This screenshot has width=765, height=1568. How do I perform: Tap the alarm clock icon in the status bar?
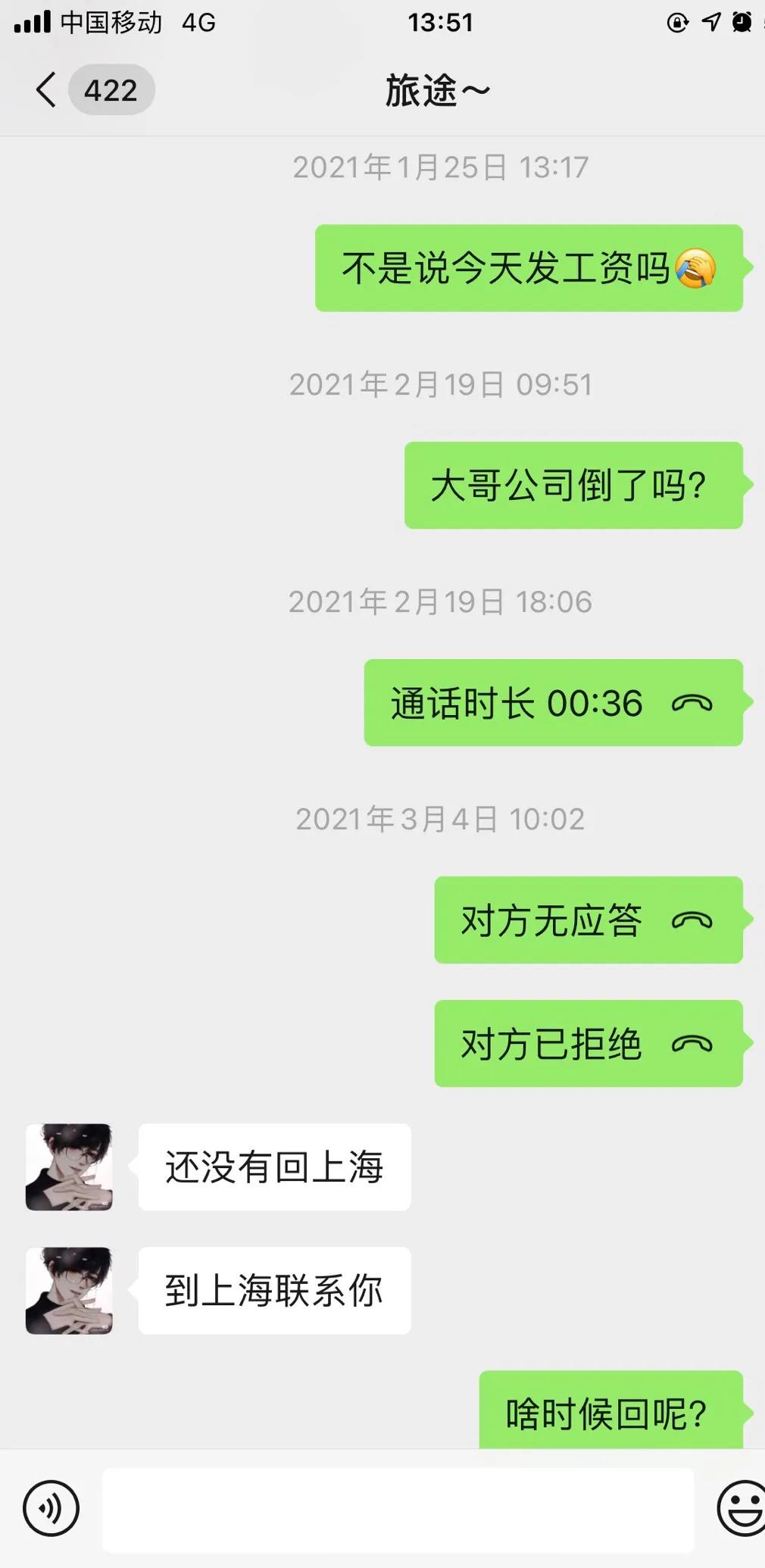click(x=742, y=23)
